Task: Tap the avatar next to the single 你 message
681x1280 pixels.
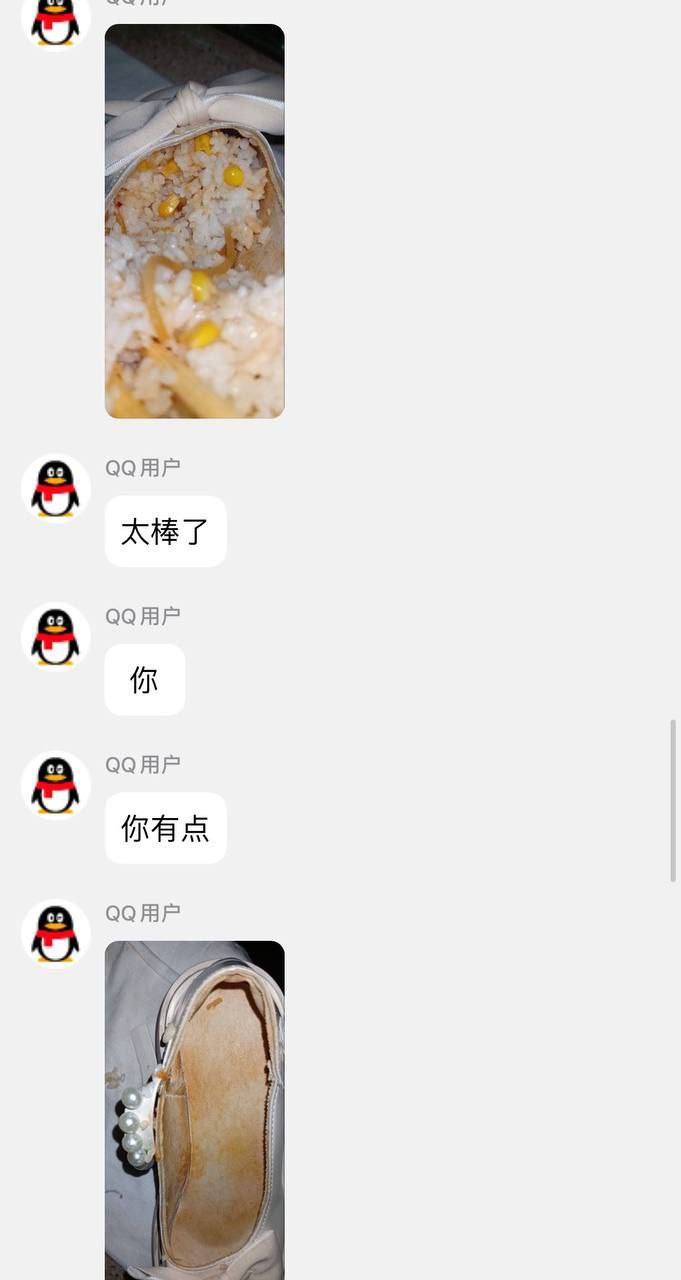Action: pyautogui.click(x=56, y=637)
